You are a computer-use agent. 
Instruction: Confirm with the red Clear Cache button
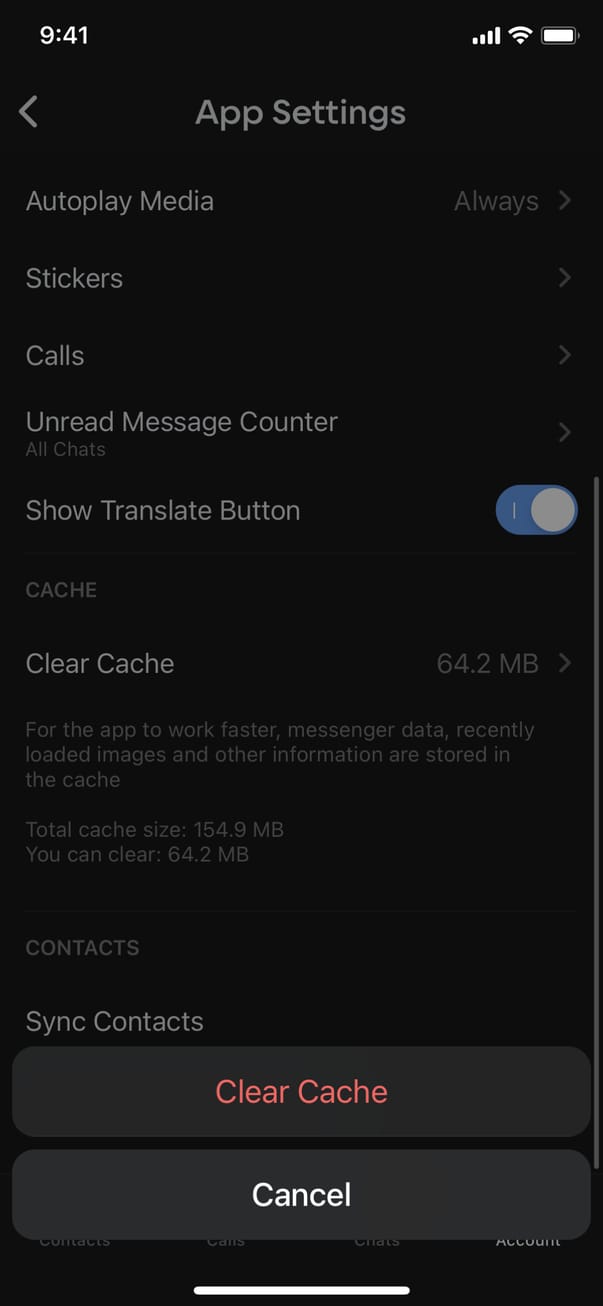[301, 1092]
